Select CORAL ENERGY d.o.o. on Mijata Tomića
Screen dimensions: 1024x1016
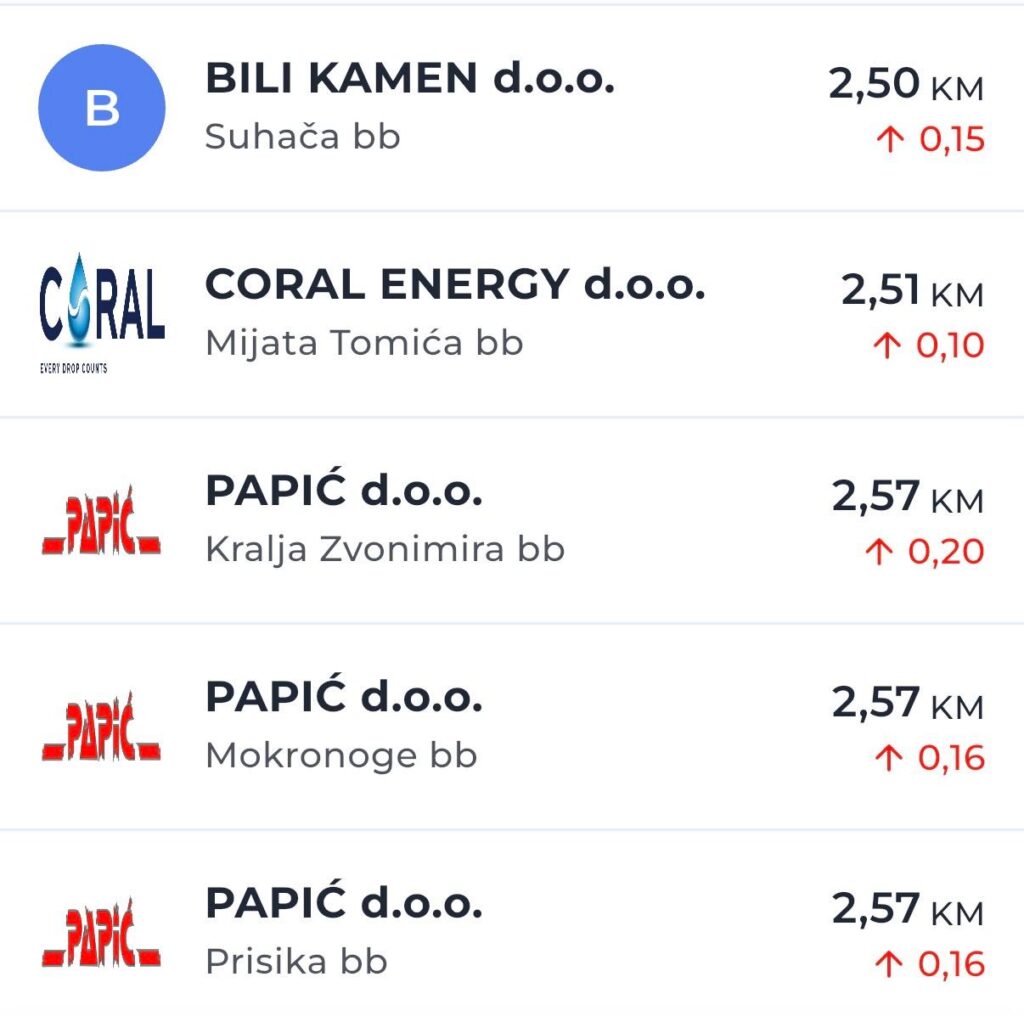[x=455, y=312]
